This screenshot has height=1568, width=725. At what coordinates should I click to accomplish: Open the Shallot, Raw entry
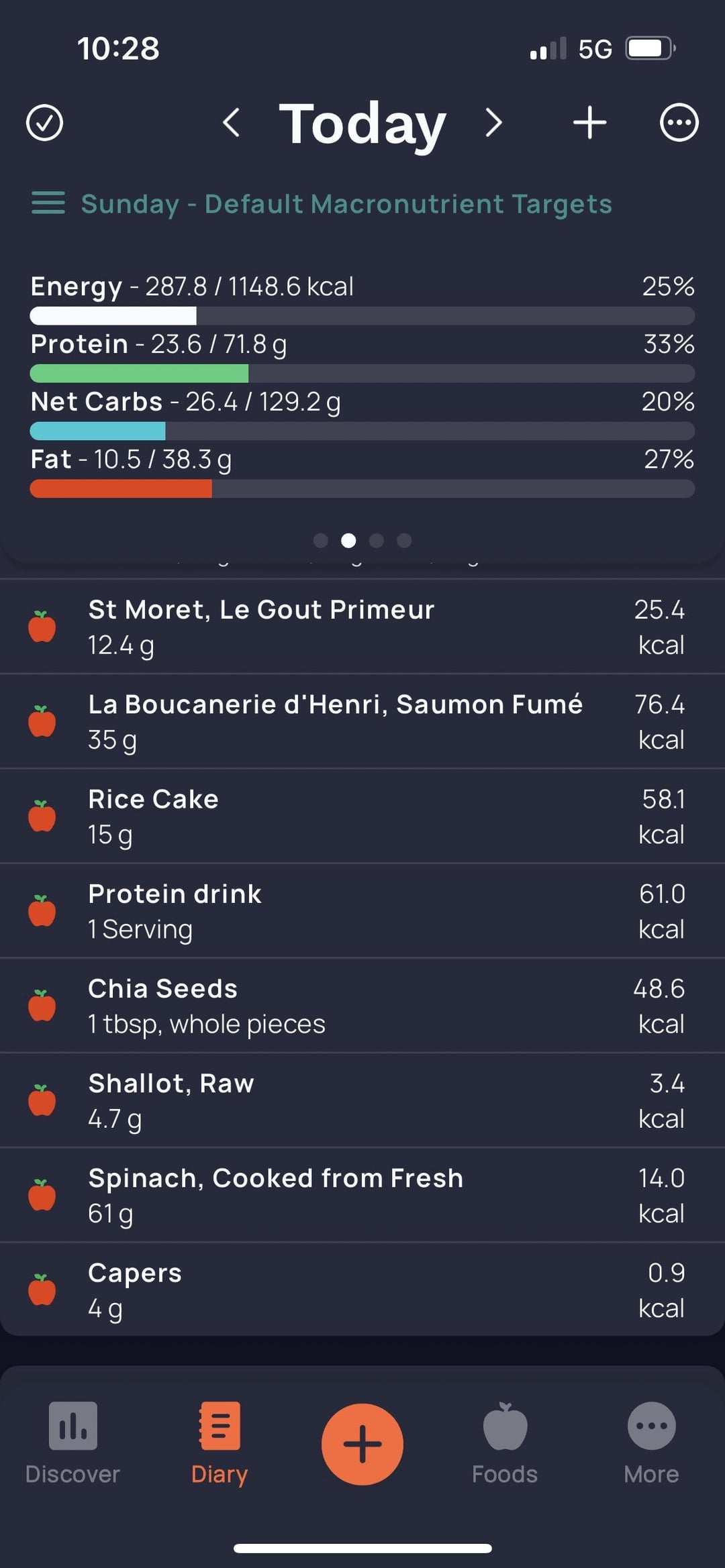click(362, 1100)
